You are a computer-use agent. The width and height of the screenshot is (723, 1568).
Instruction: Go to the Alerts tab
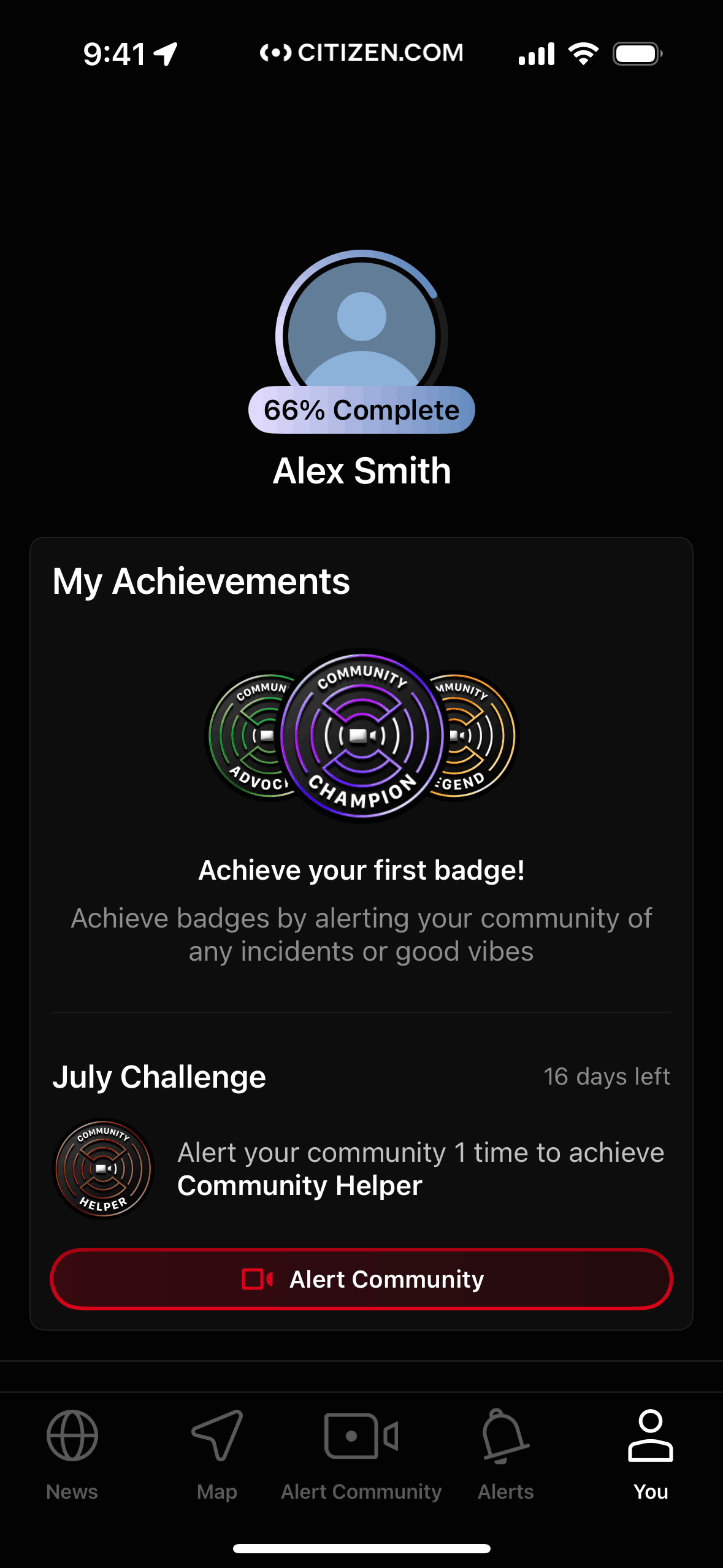pyautogui.click(x=506, y=1454)
